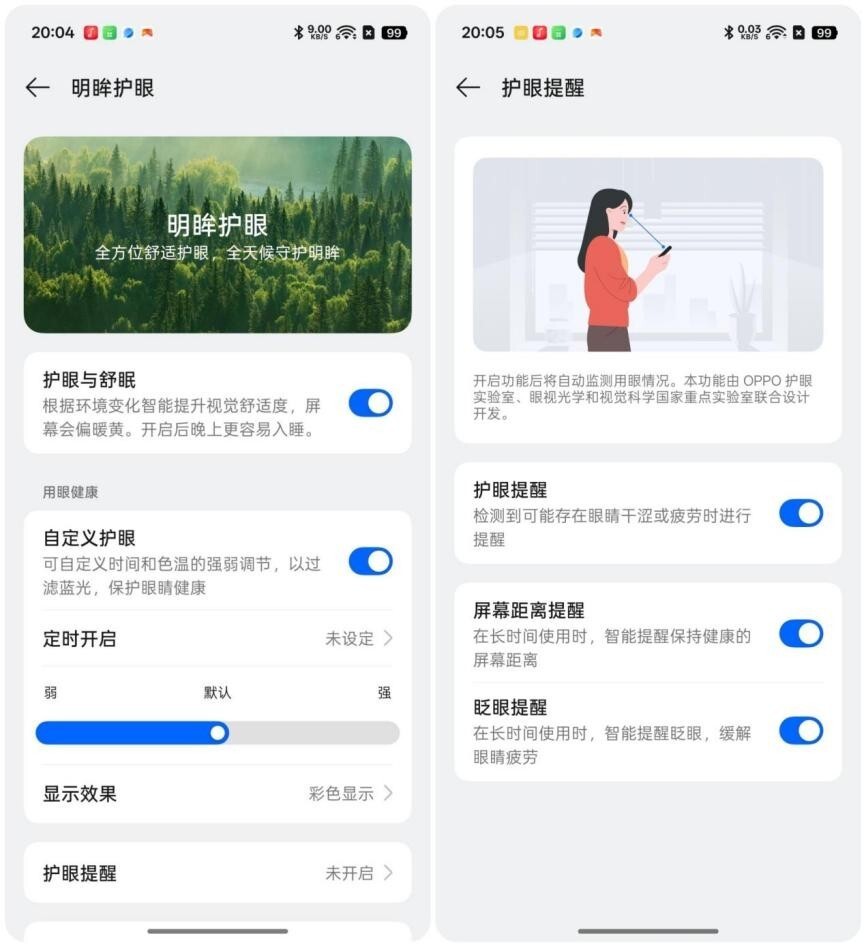Click the 未设定 text on 定时开启 row
The height and width of the screenshot is (947, 866).
click(x=352, y=639)
